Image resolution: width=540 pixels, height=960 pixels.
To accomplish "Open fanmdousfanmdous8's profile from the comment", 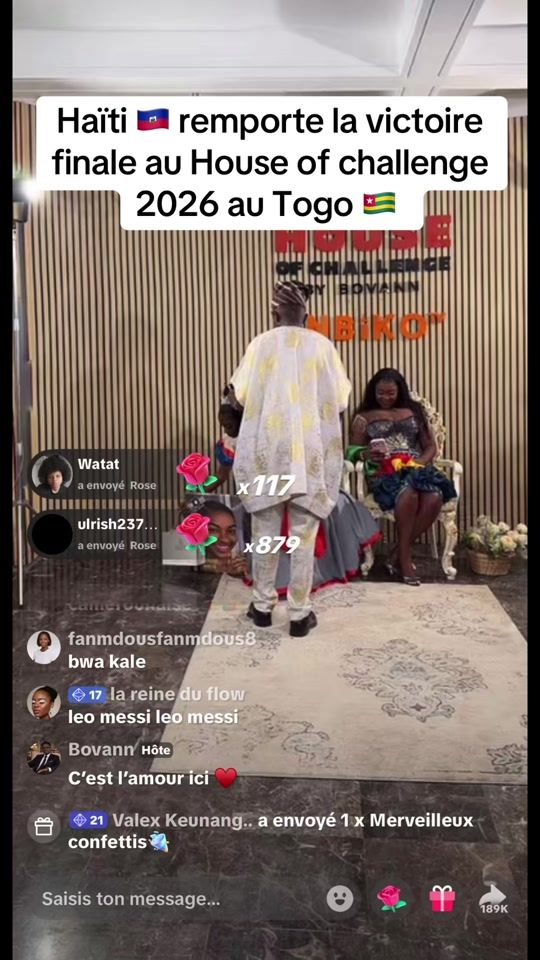I will pos(44,647).
